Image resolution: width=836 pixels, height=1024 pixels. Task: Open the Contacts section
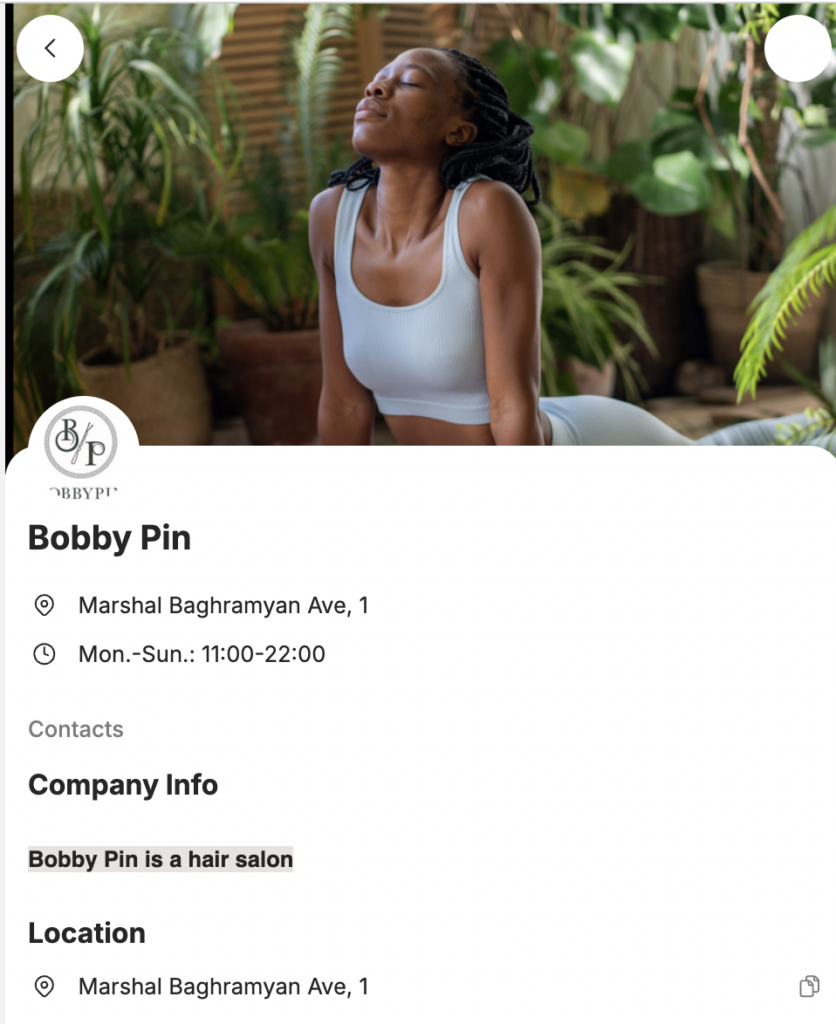pyautogui.click(x=76, y=729)
